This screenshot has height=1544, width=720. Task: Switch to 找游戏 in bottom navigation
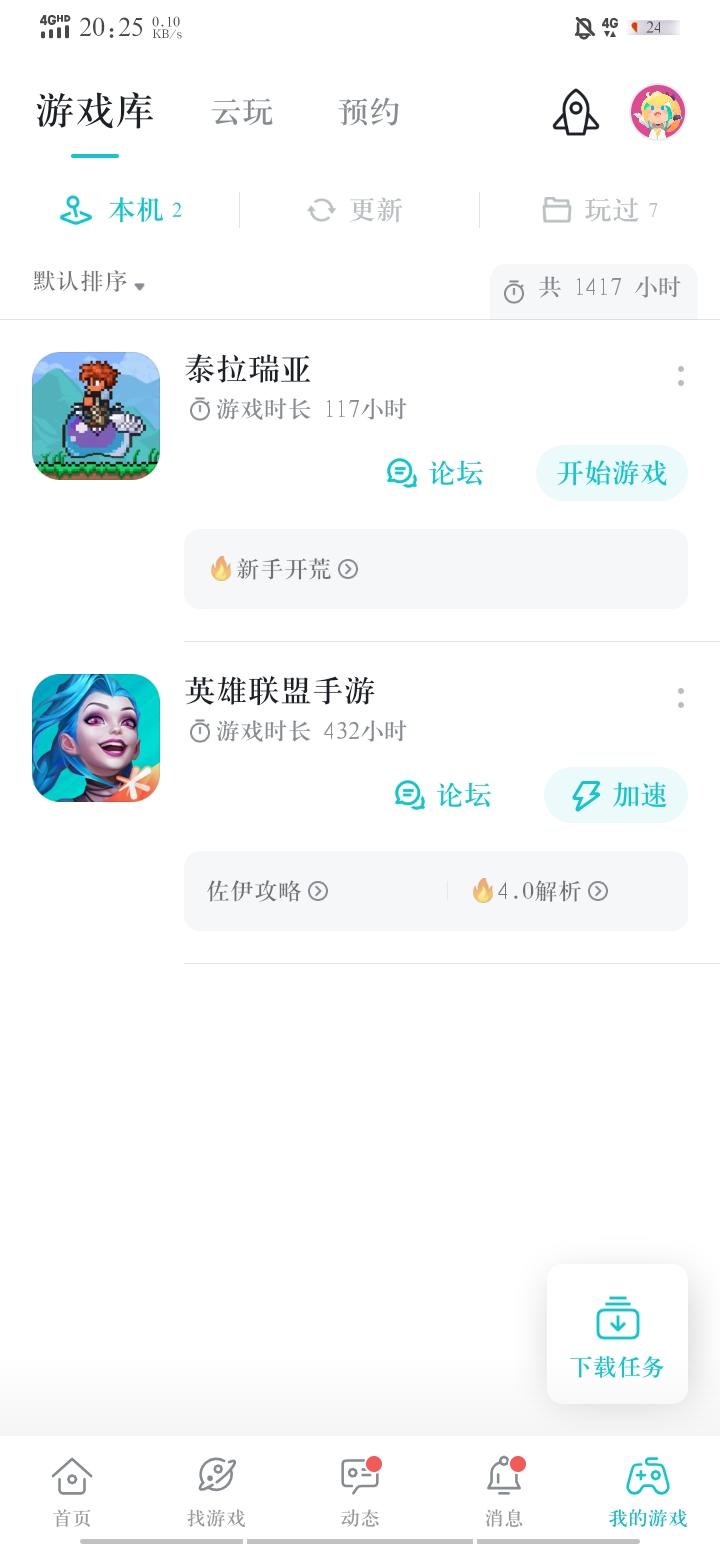tap(216, 1492)
